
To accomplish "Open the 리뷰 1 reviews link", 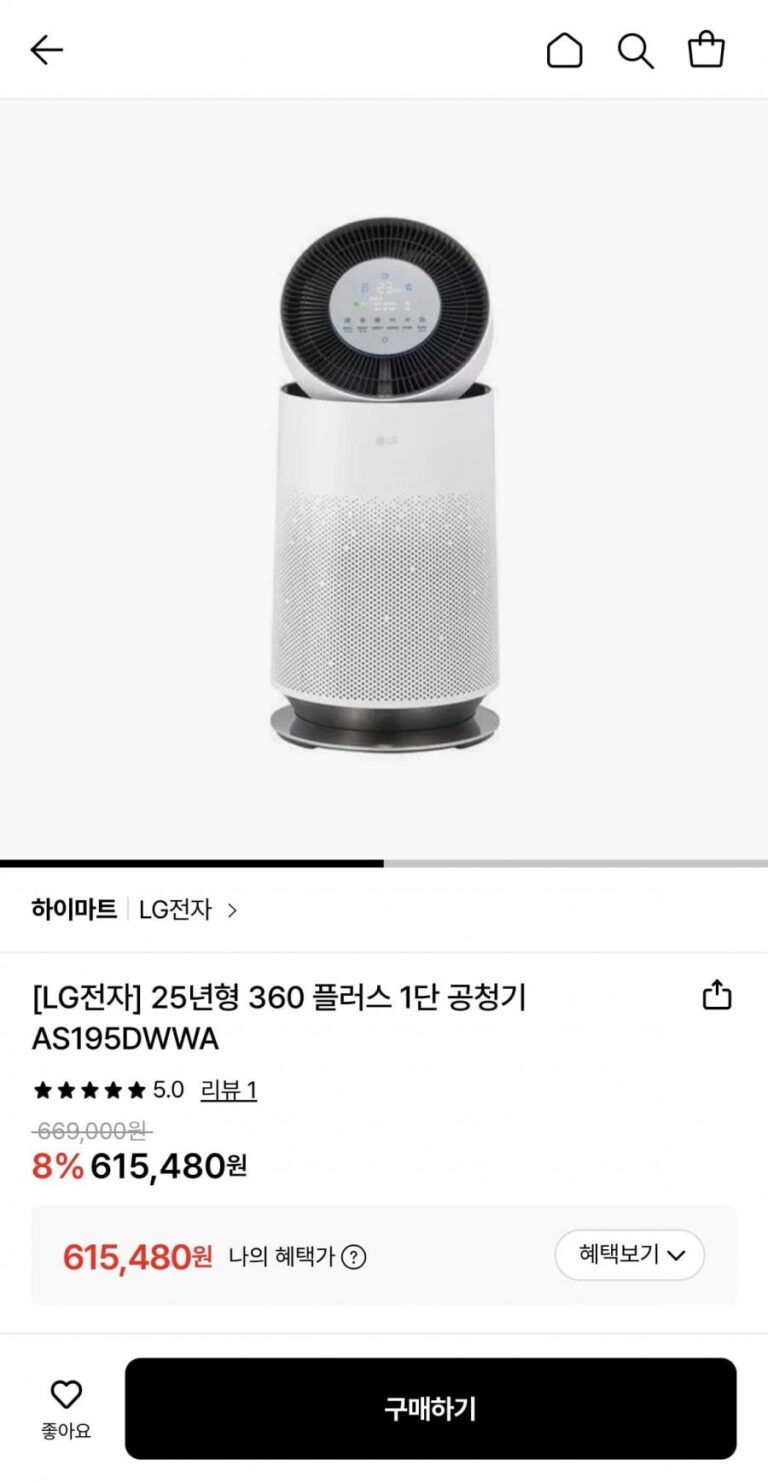I will 228,1090.
